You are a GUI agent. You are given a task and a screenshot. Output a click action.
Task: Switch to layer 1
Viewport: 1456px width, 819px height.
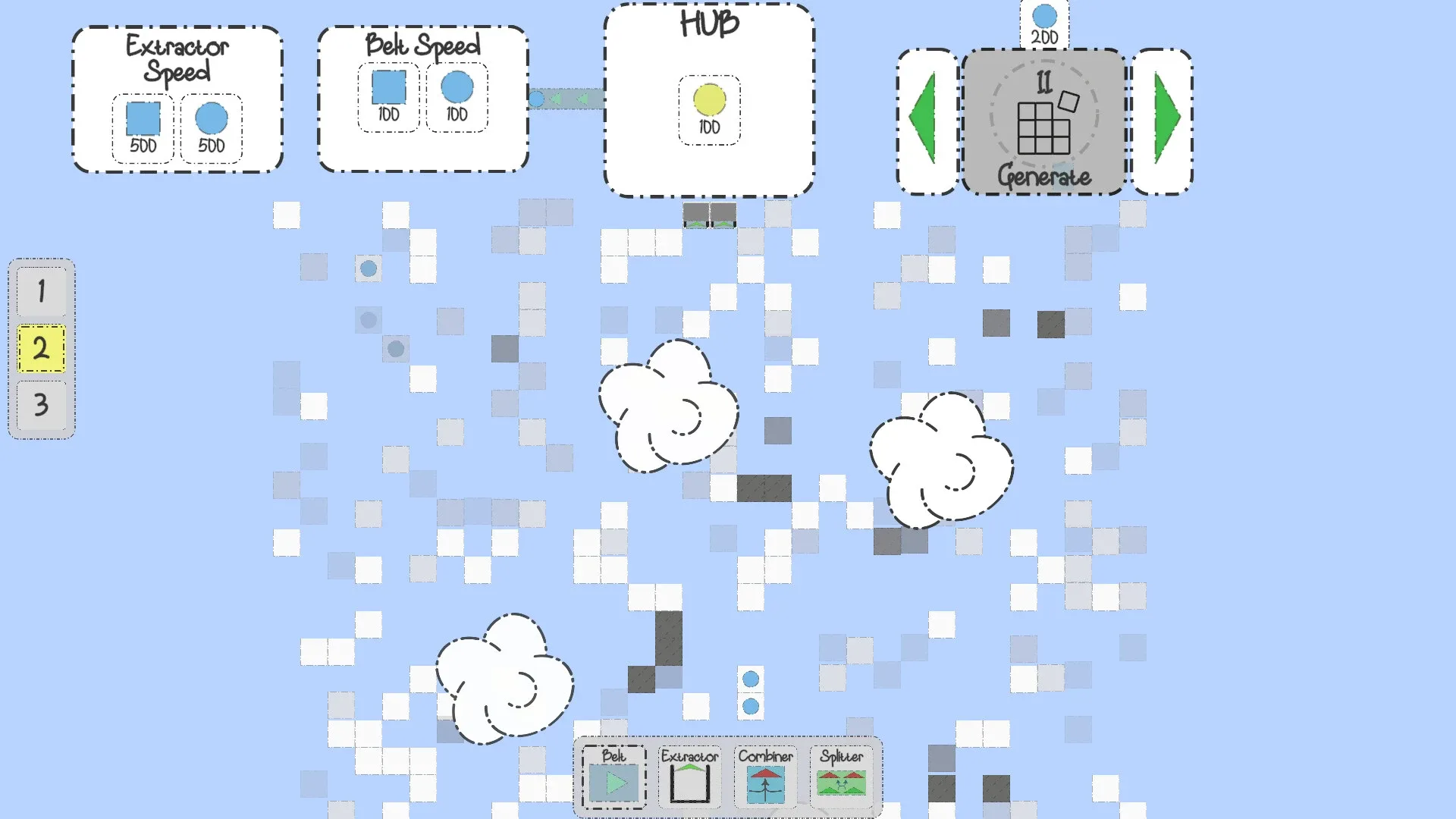click(42, 292)
